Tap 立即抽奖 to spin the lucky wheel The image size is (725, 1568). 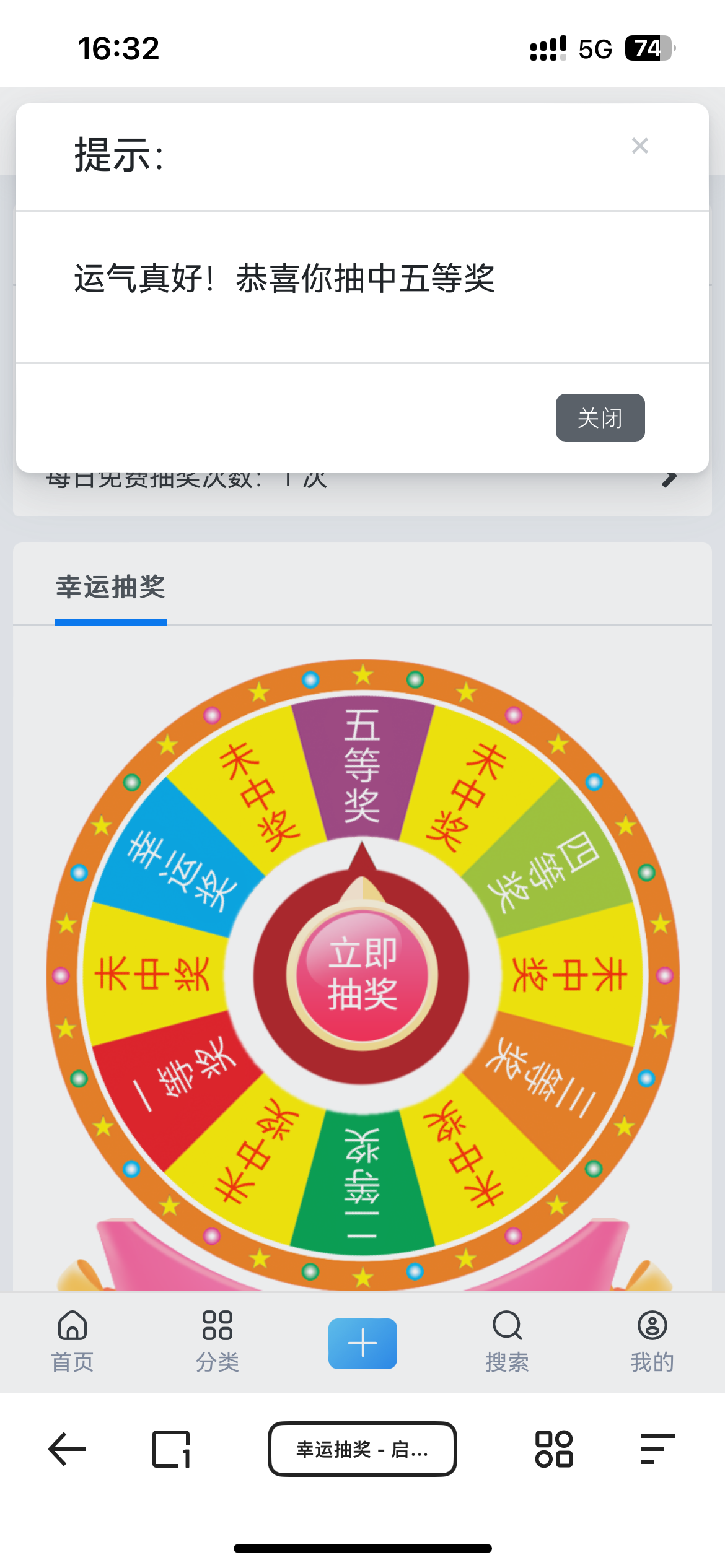362,975
